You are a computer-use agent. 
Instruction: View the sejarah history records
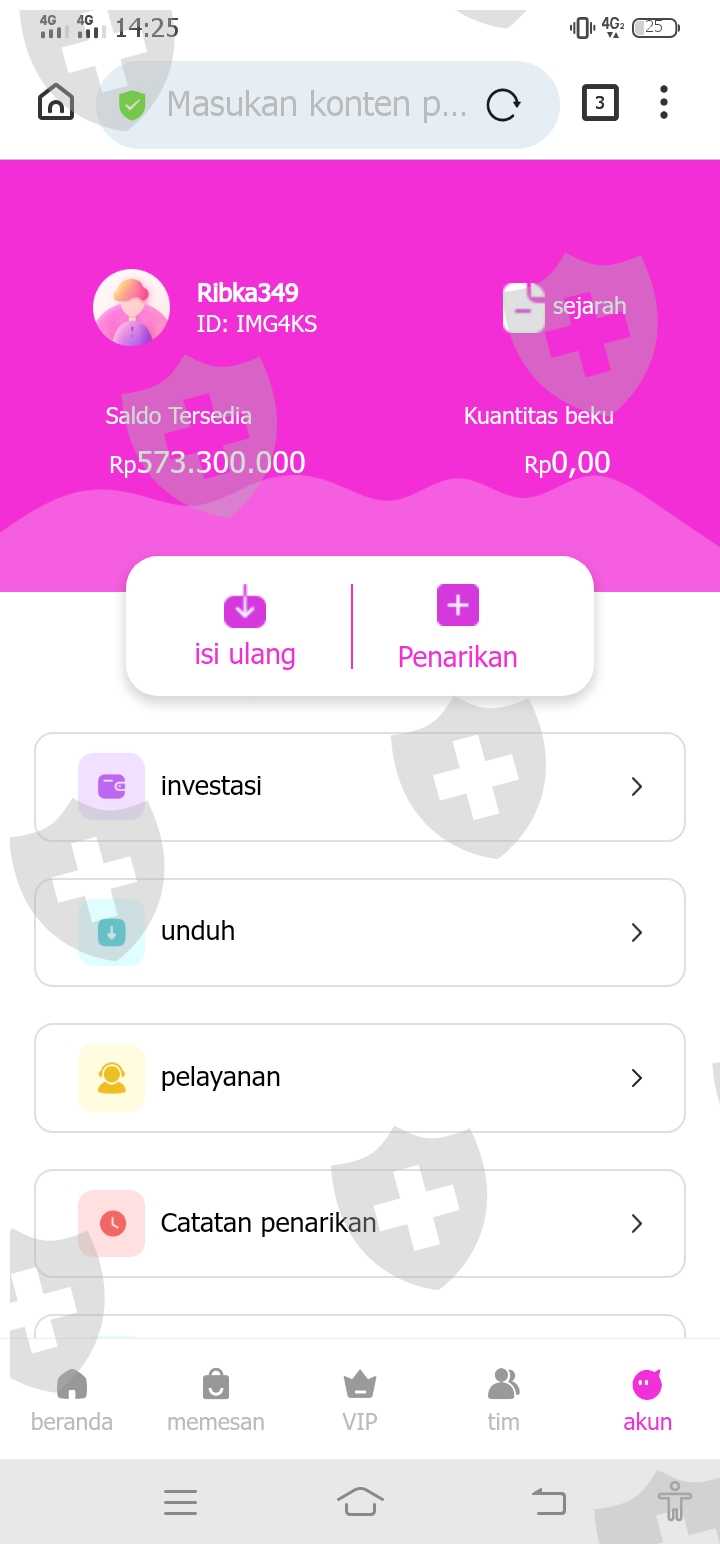tap(565, 306)
